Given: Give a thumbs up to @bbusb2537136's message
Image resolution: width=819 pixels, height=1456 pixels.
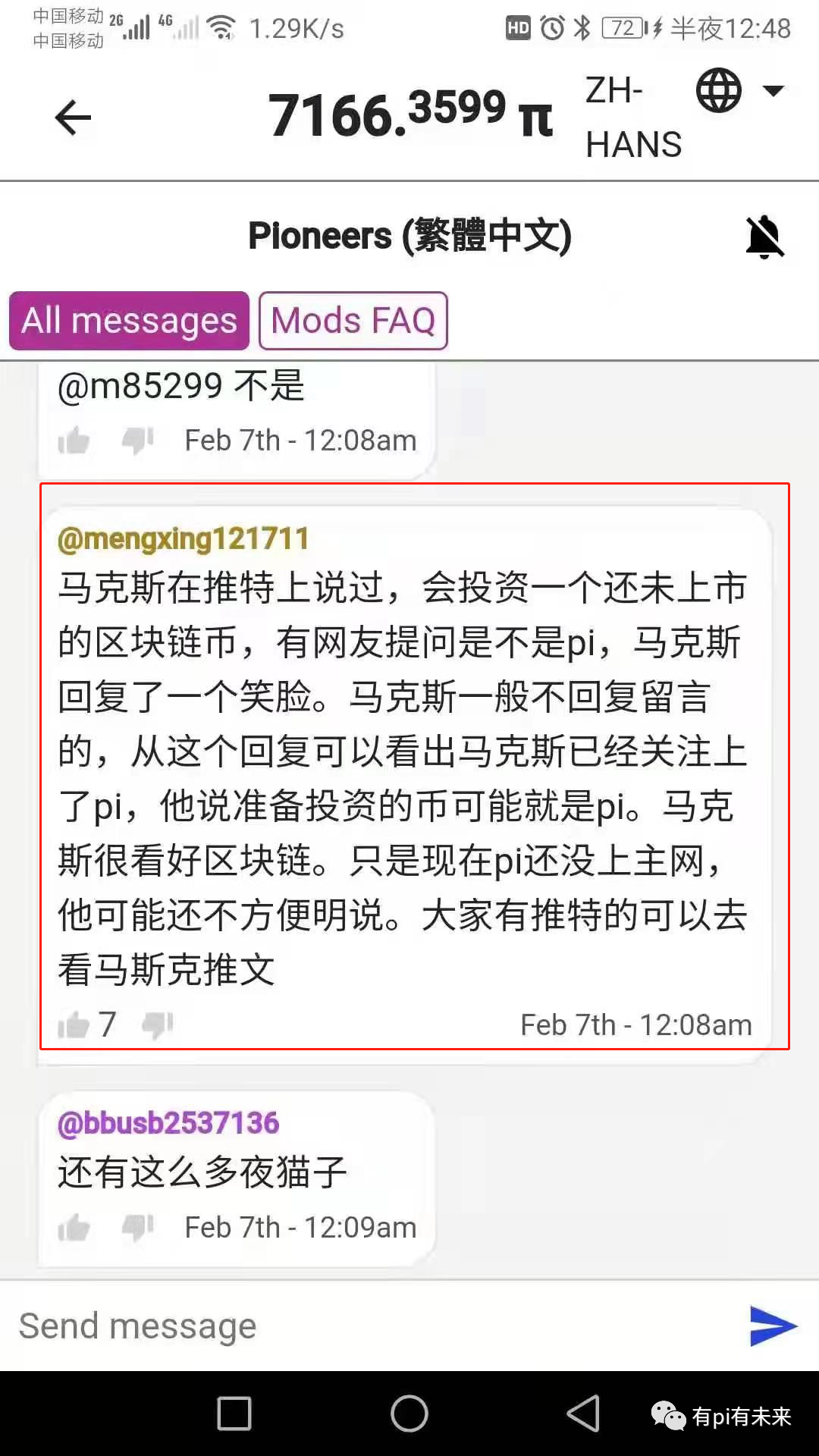Looking at the screenshot, I should pyautogui.click(x=74, y=1227).
